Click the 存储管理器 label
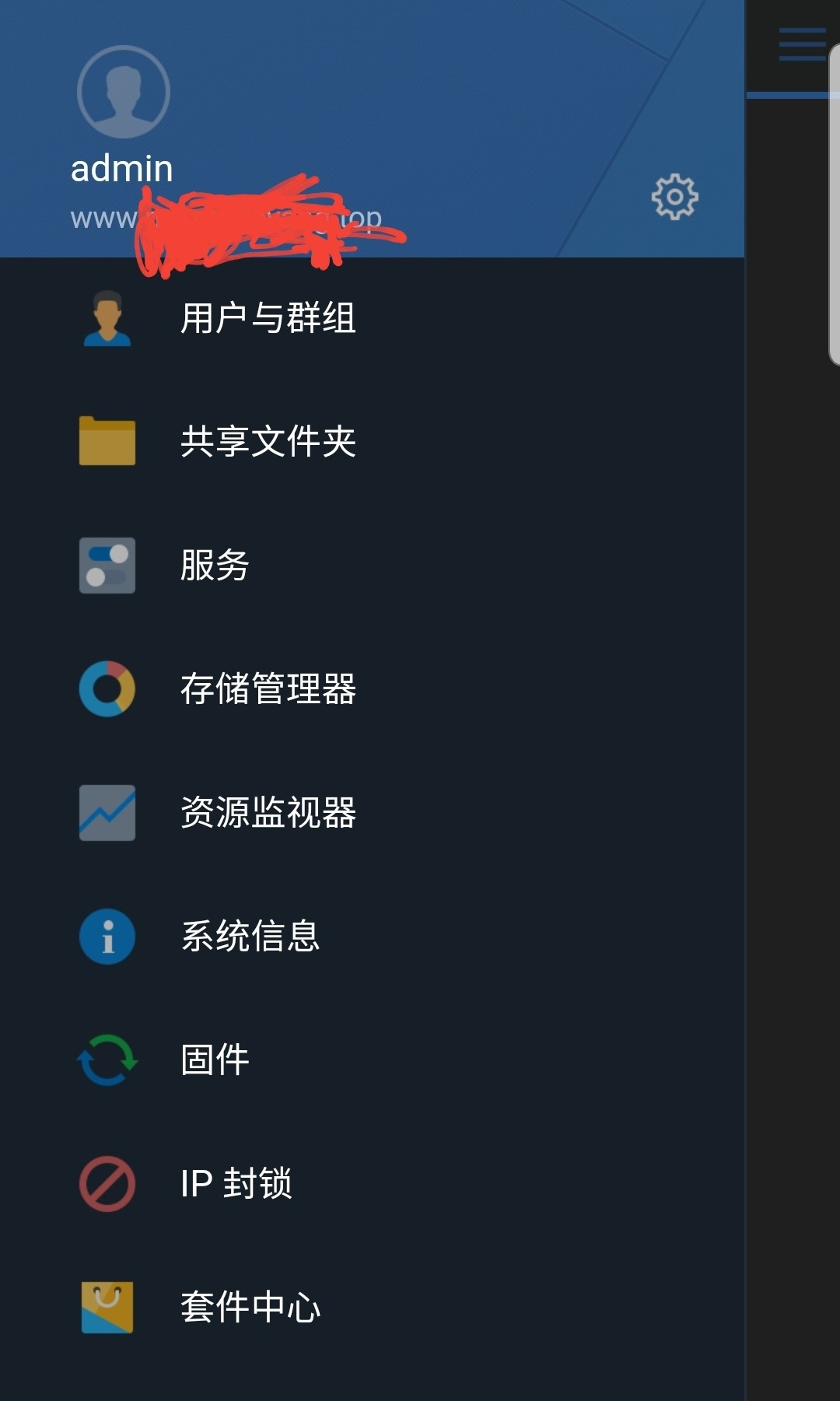Viewport: 840px width, 1401px height. (x=268, y=689)
